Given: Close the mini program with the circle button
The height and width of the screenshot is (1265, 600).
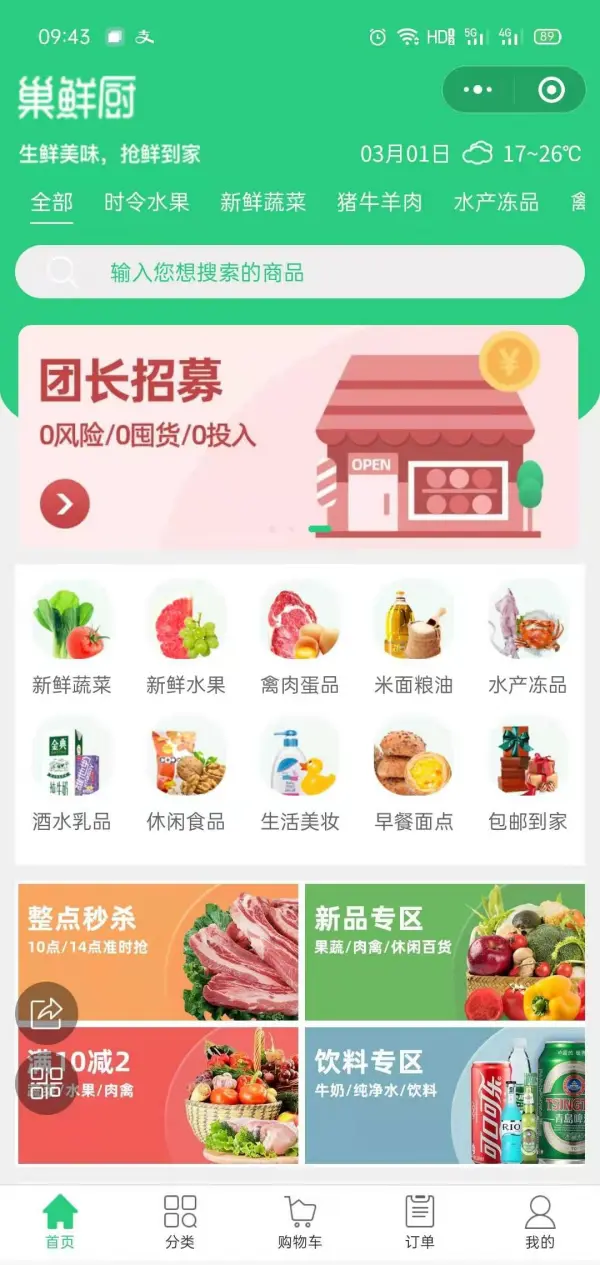Looking at the screenshot, I should tap(551, 90).
